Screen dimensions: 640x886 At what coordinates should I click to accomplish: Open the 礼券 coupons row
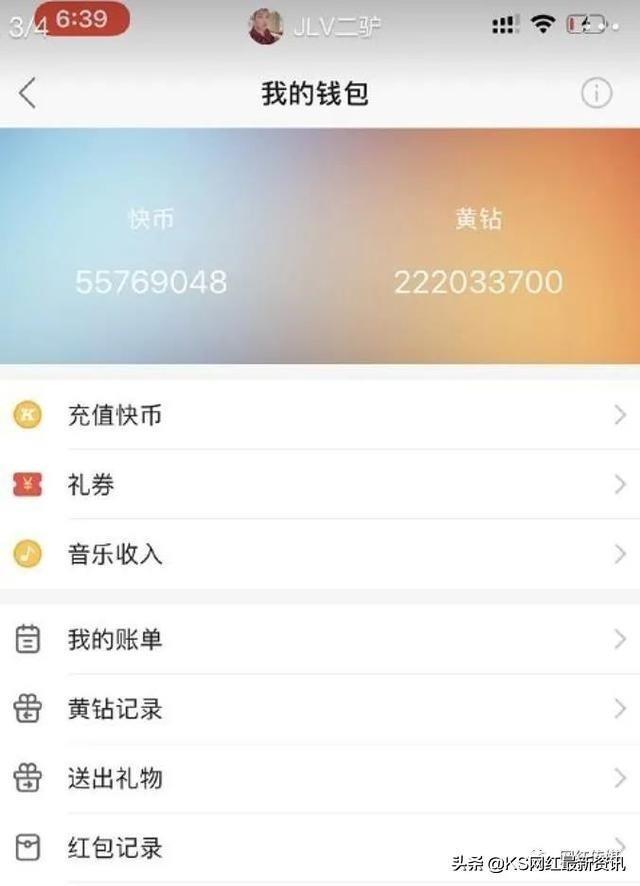click(x=320, y=485)
